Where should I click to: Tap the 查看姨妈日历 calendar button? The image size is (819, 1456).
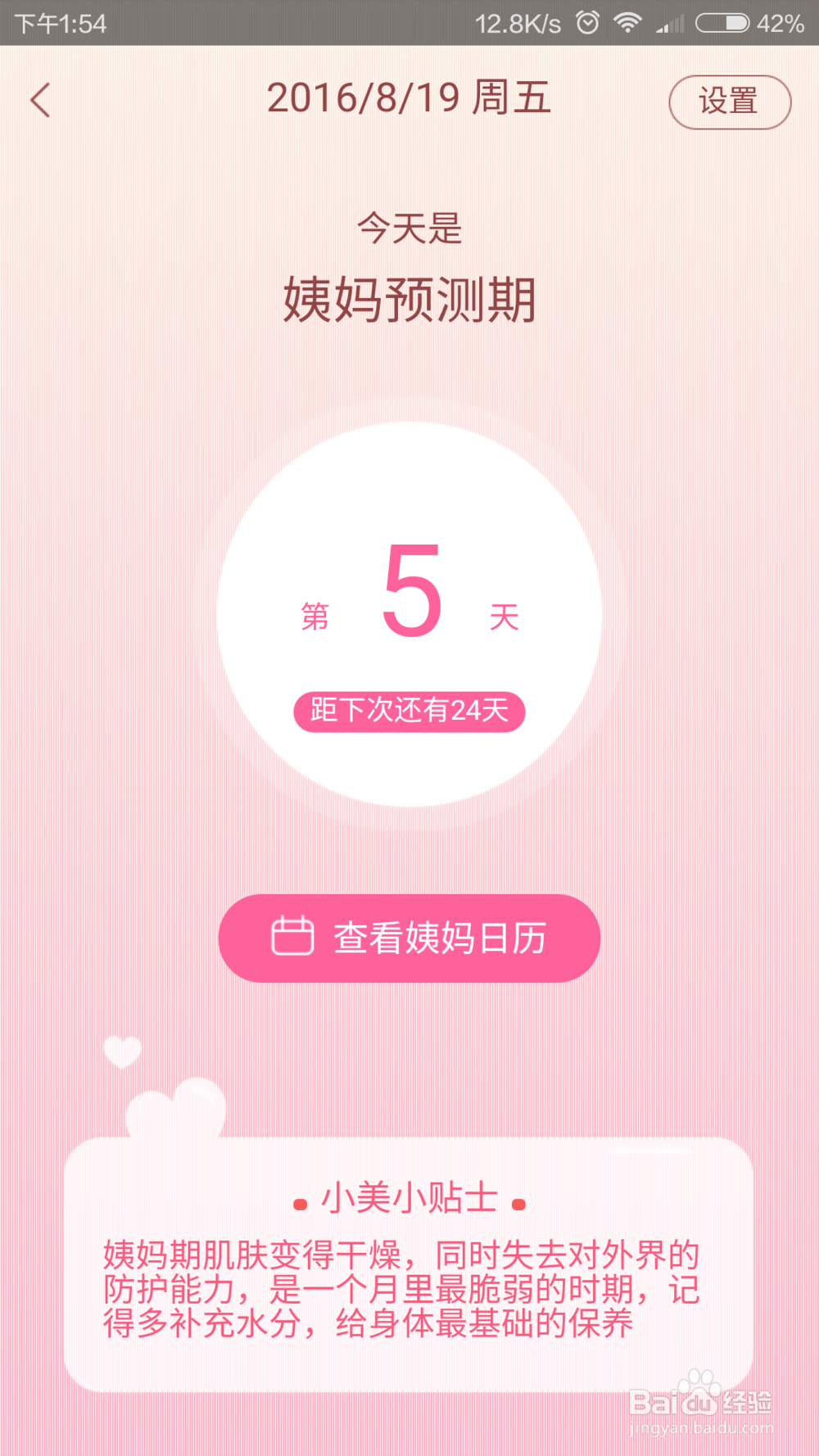click(x=409, y=937)
